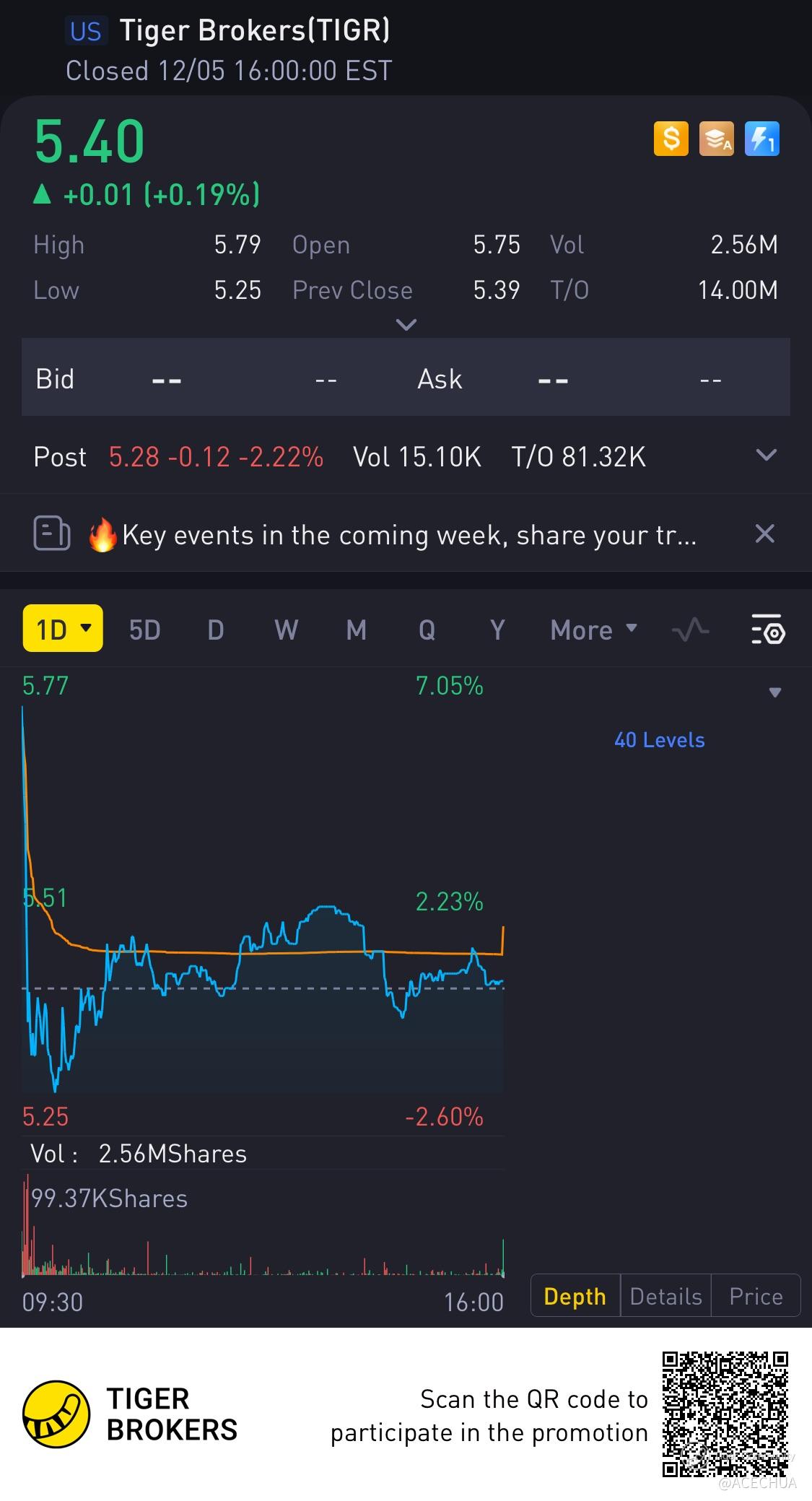Switch to daily D candlestick chart
This screenshot has width=812, height=1501.
click(215, 630)
